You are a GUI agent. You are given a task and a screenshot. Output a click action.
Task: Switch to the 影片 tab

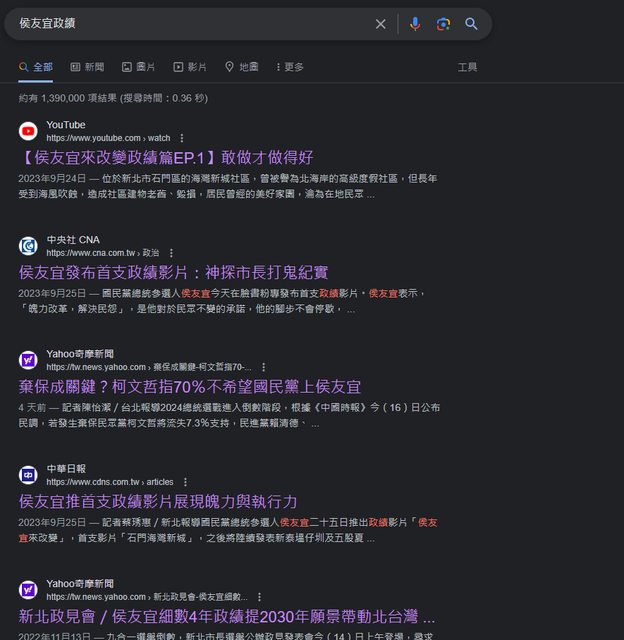click(x=190, y=67)
